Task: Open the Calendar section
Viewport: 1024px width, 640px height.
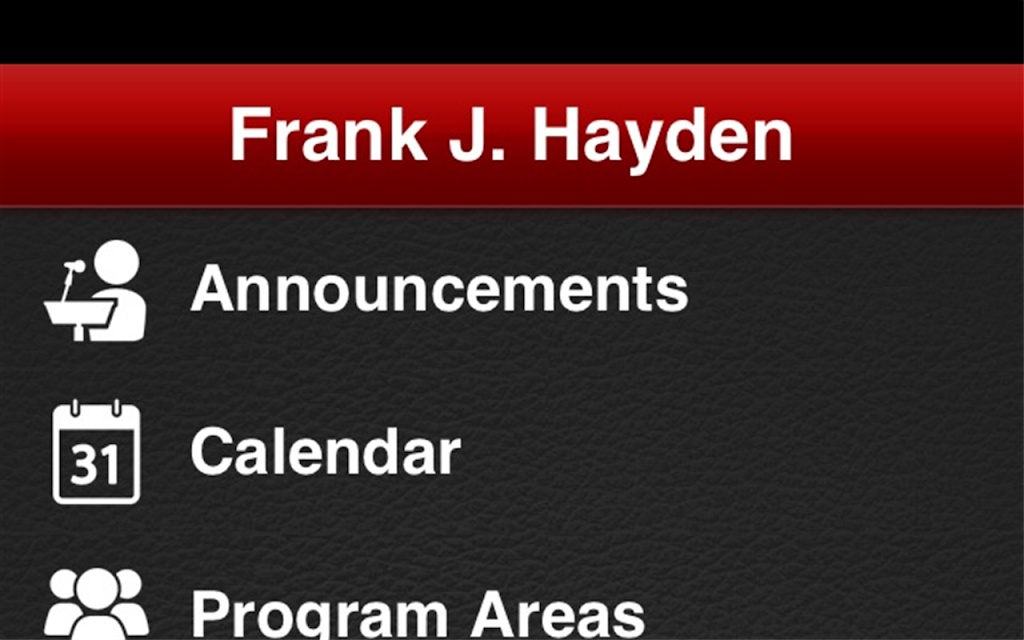Action: pos(512,452)
